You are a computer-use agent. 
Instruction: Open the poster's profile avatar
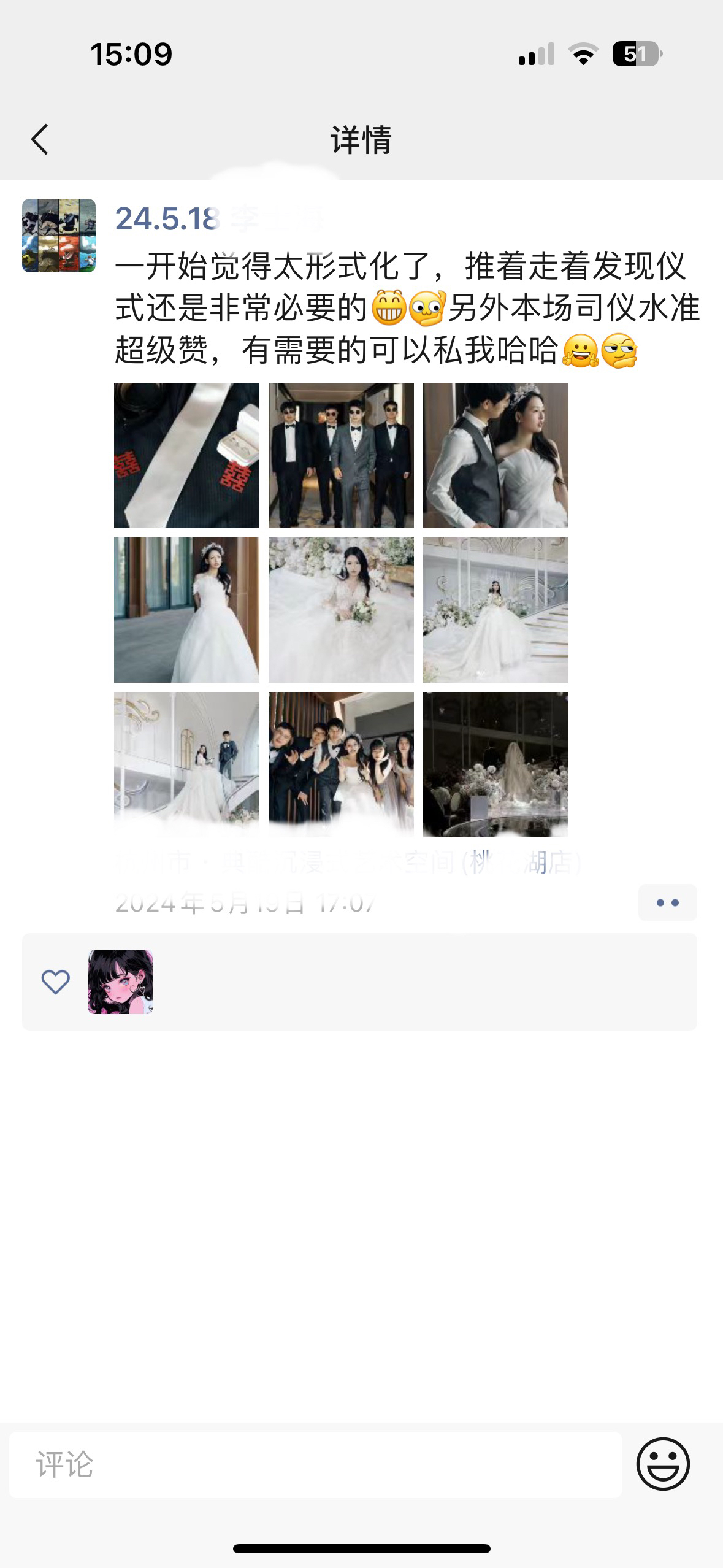(59, 236)
